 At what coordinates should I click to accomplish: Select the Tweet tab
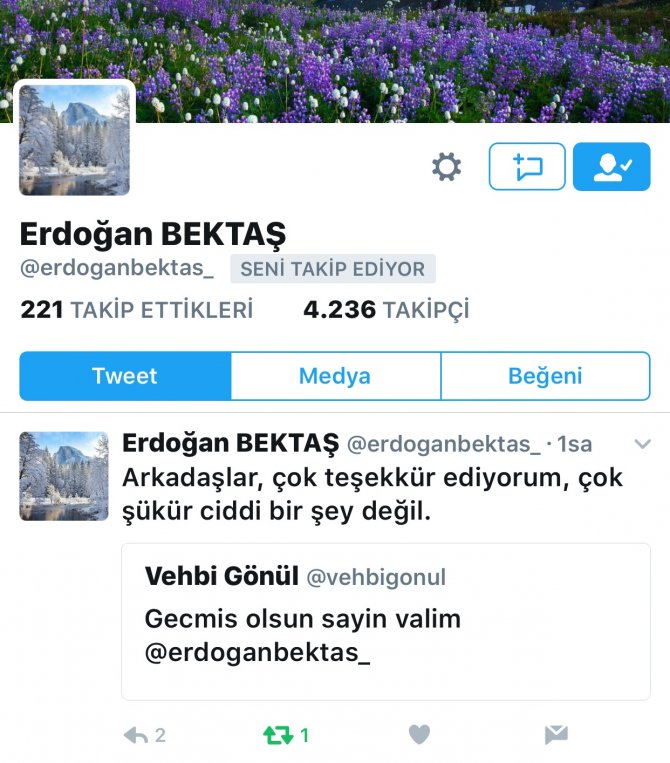125,376
